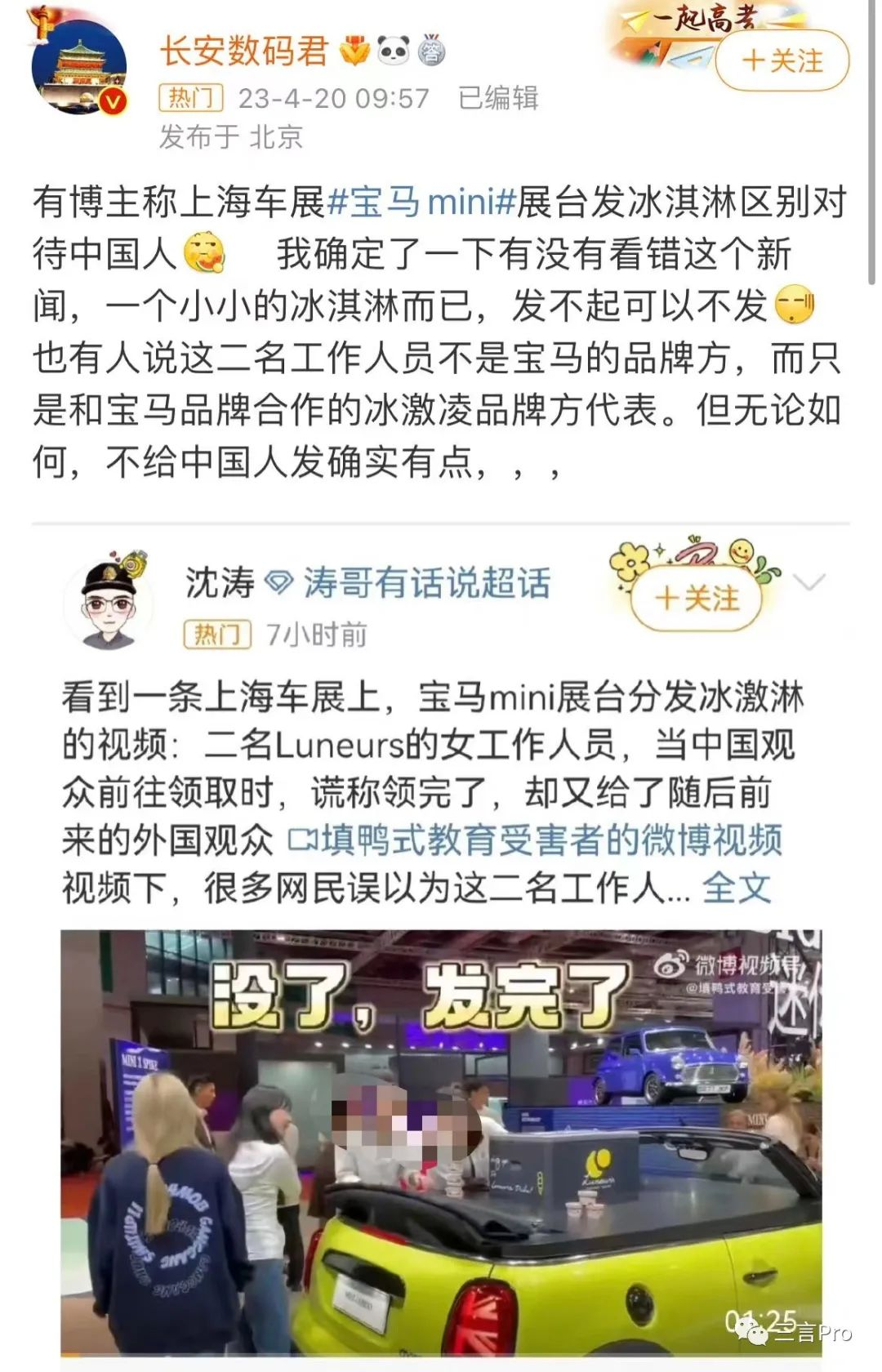This screenshot has height=1372, width=882.
Task: Play the MINI booth ice cream video
Action: 441,1143
